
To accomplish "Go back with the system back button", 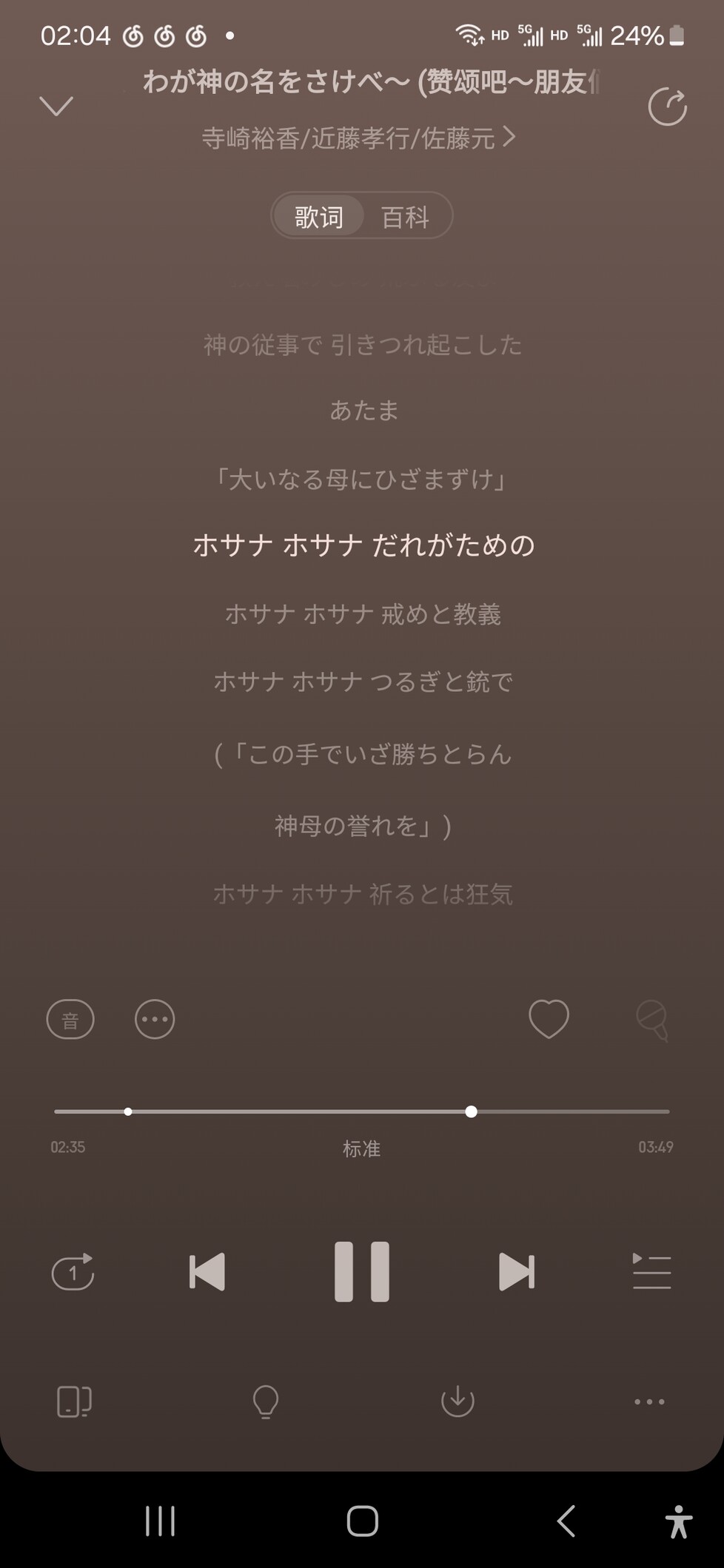I will [x=566, y=1521].
